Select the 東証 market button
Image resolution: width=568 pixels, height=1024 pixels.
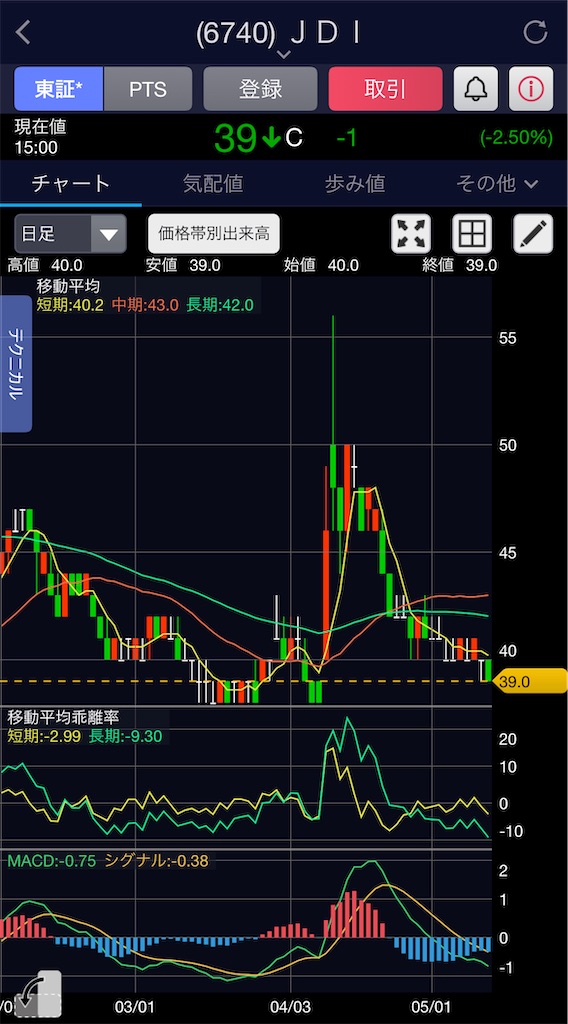click(59, 89)
